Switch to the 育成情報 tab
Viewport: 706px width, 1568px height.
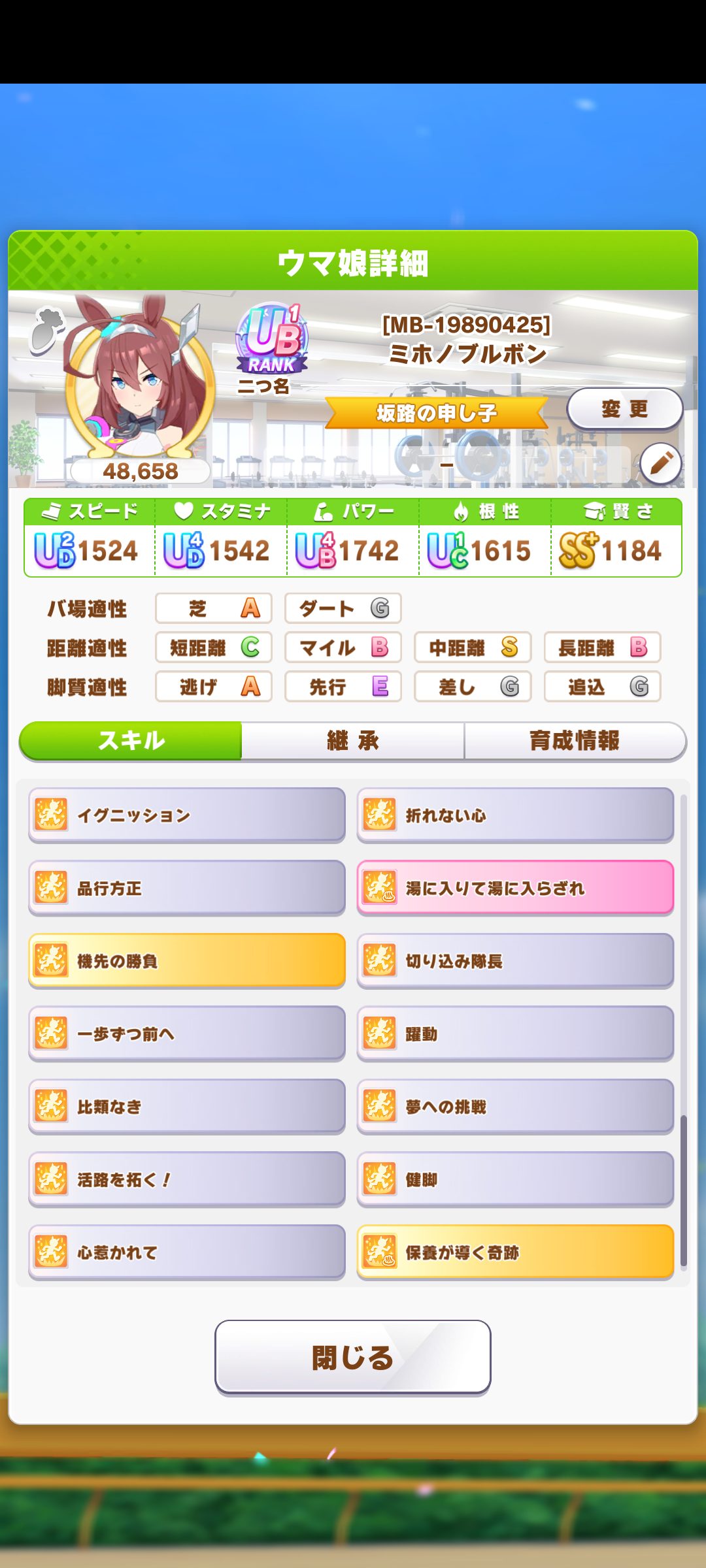tap(574, 741)
